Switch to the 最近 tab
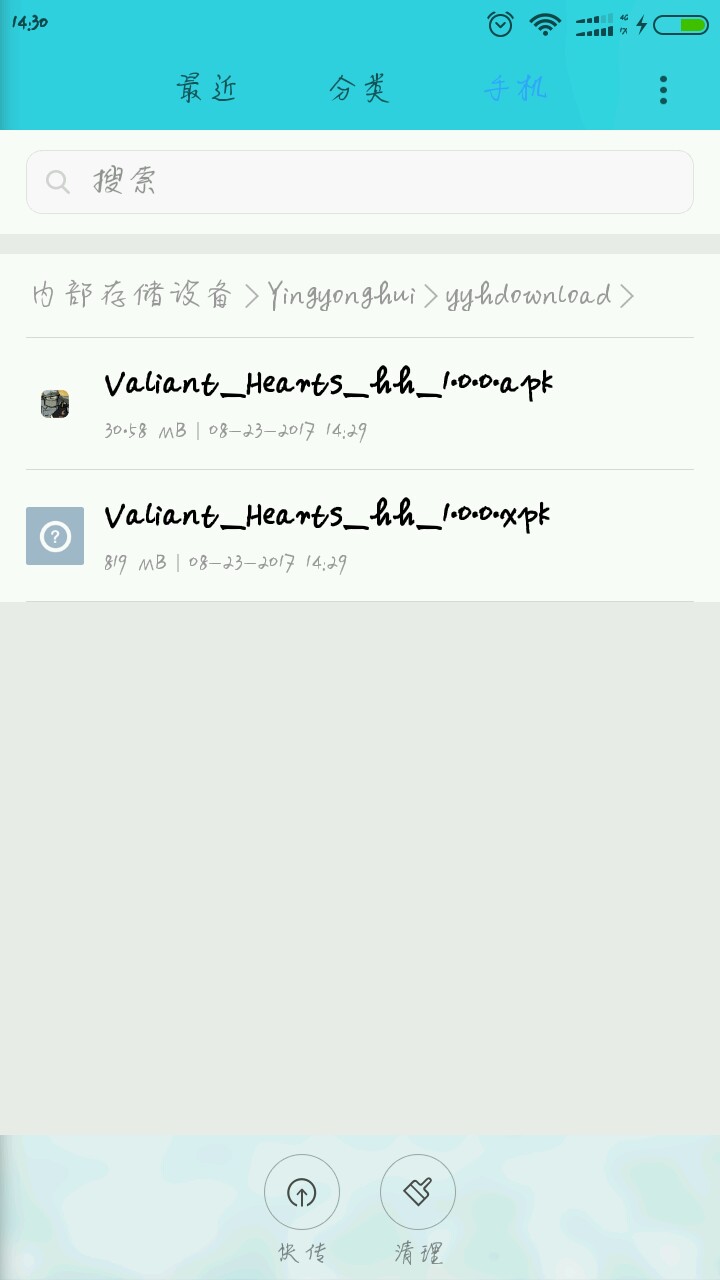 (x=207, y=89)
